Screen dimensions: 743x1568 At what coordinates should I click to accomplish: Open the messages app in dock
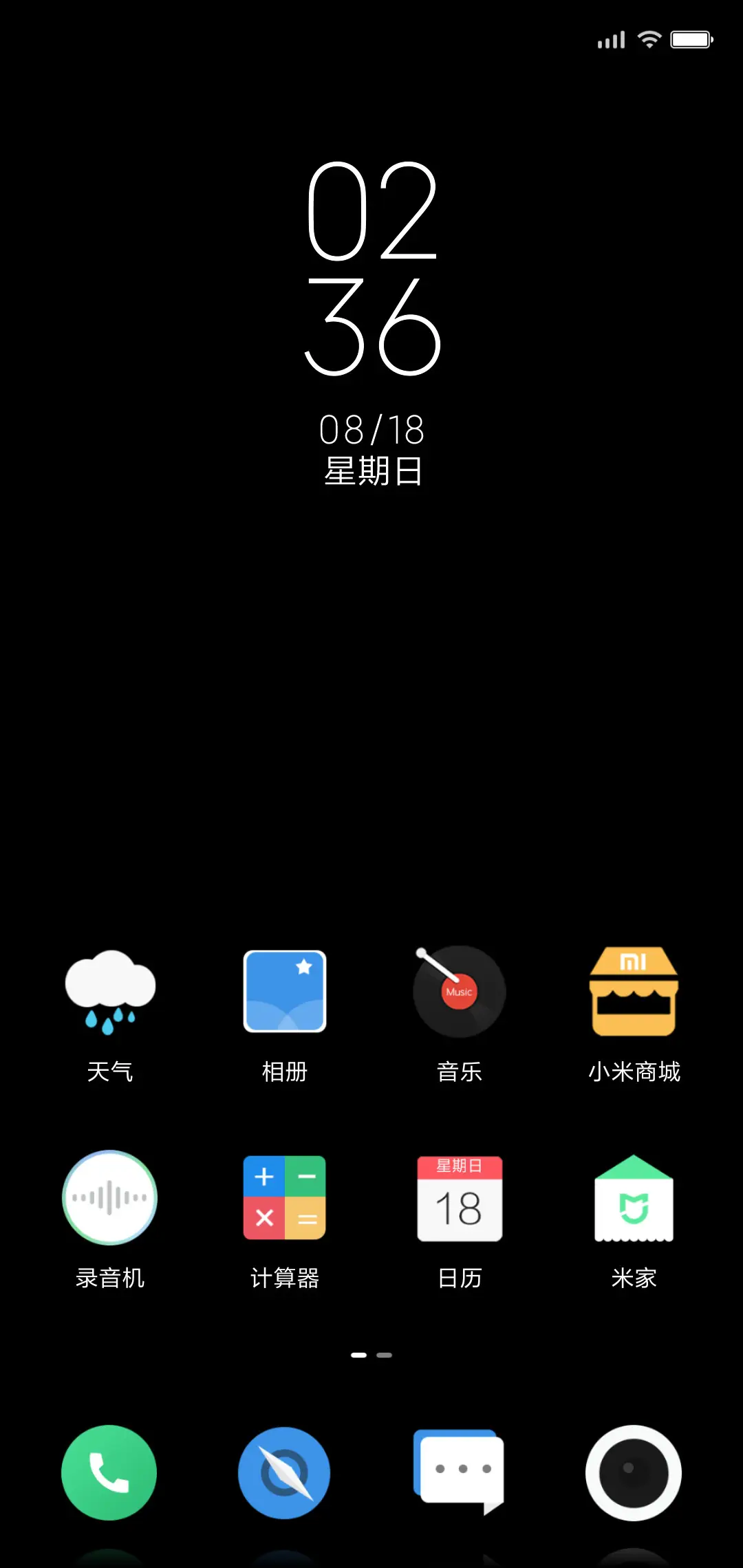point(459,1472)
